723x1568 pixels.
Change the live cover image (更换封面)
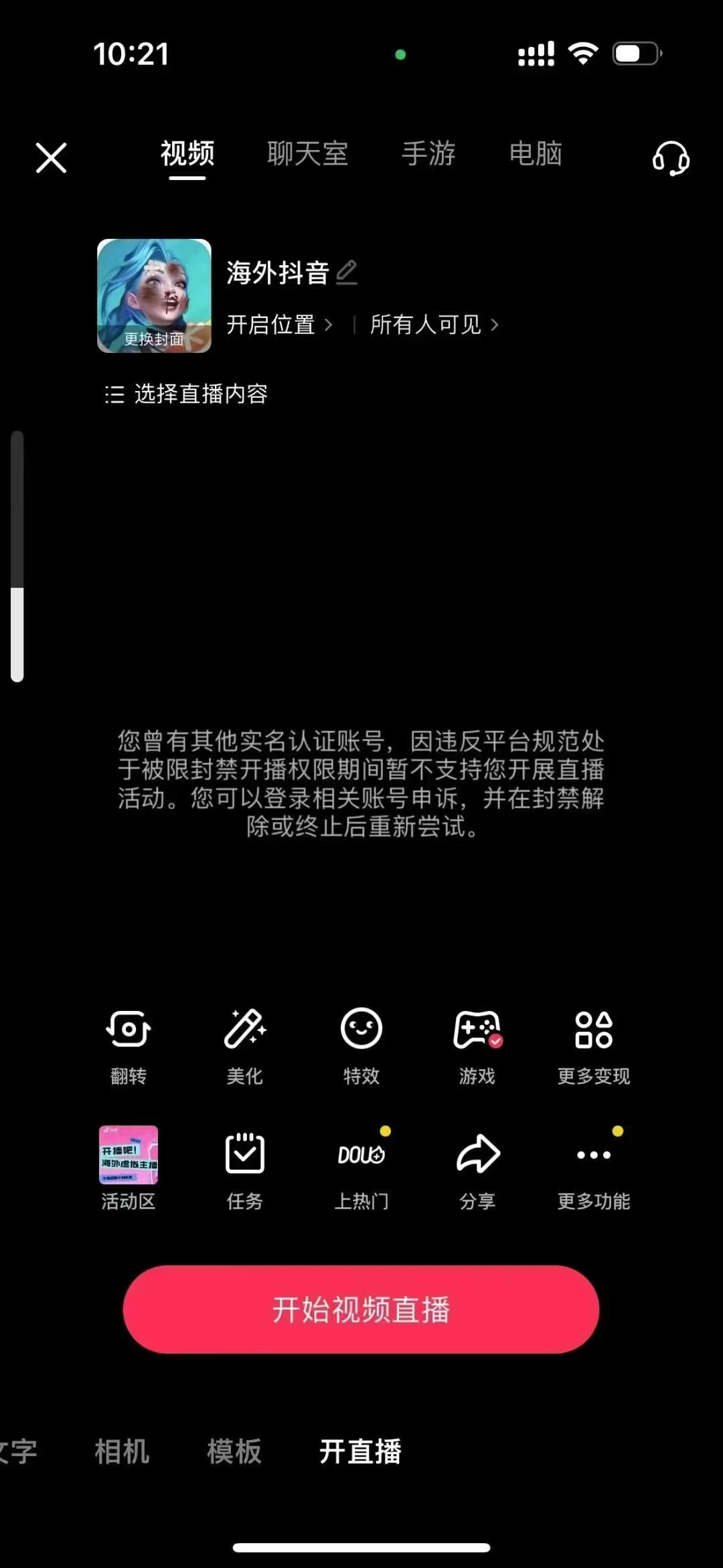click(154, 296)
